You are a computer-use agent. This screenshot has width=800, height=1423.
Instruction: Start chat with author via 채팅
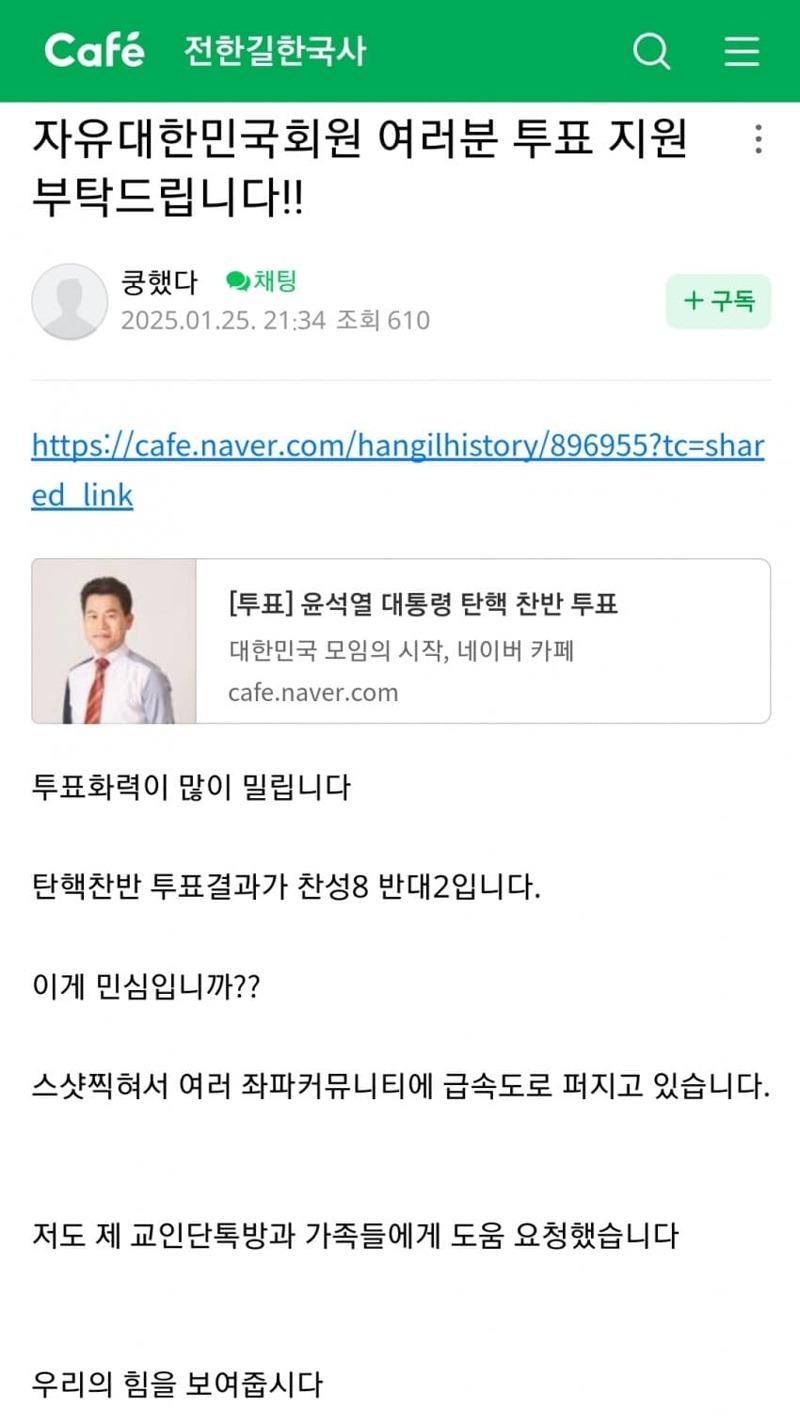tap(262, 281)
